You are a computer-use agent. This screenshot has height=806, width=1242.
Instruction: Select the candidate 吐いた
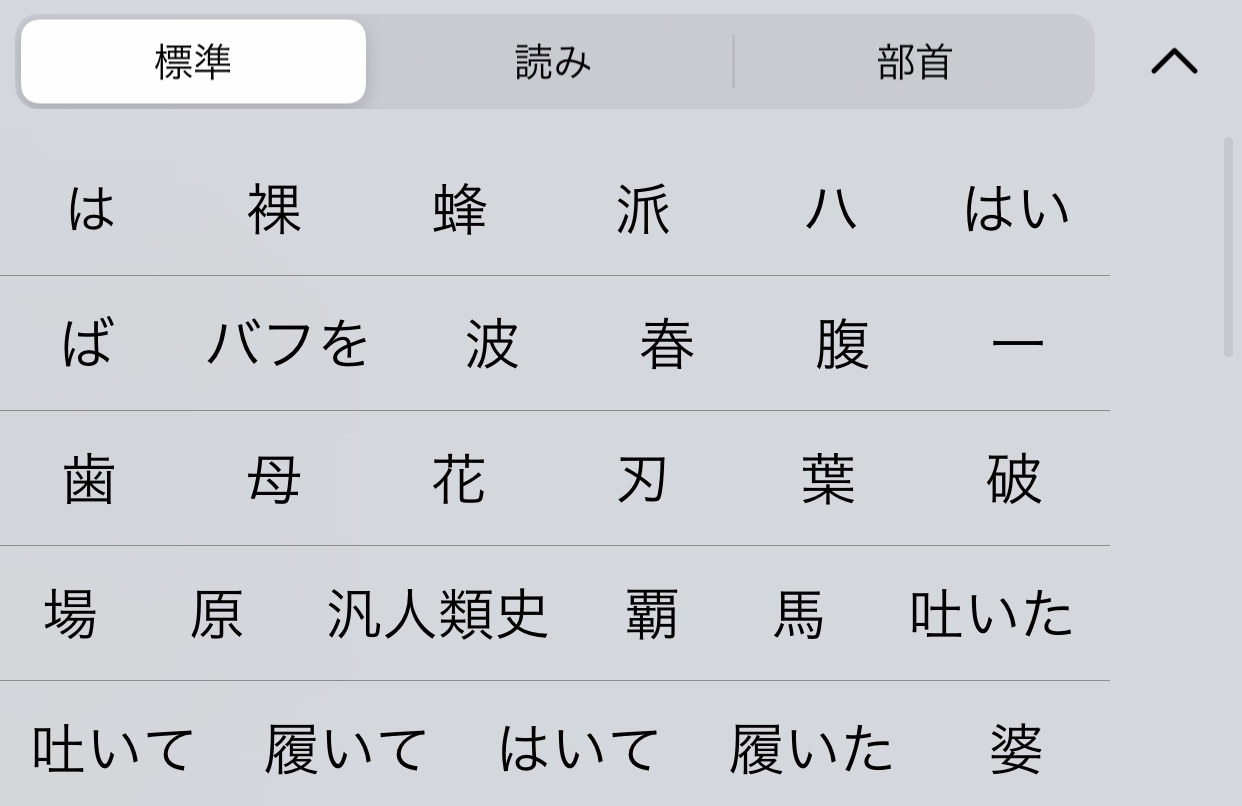991,614
